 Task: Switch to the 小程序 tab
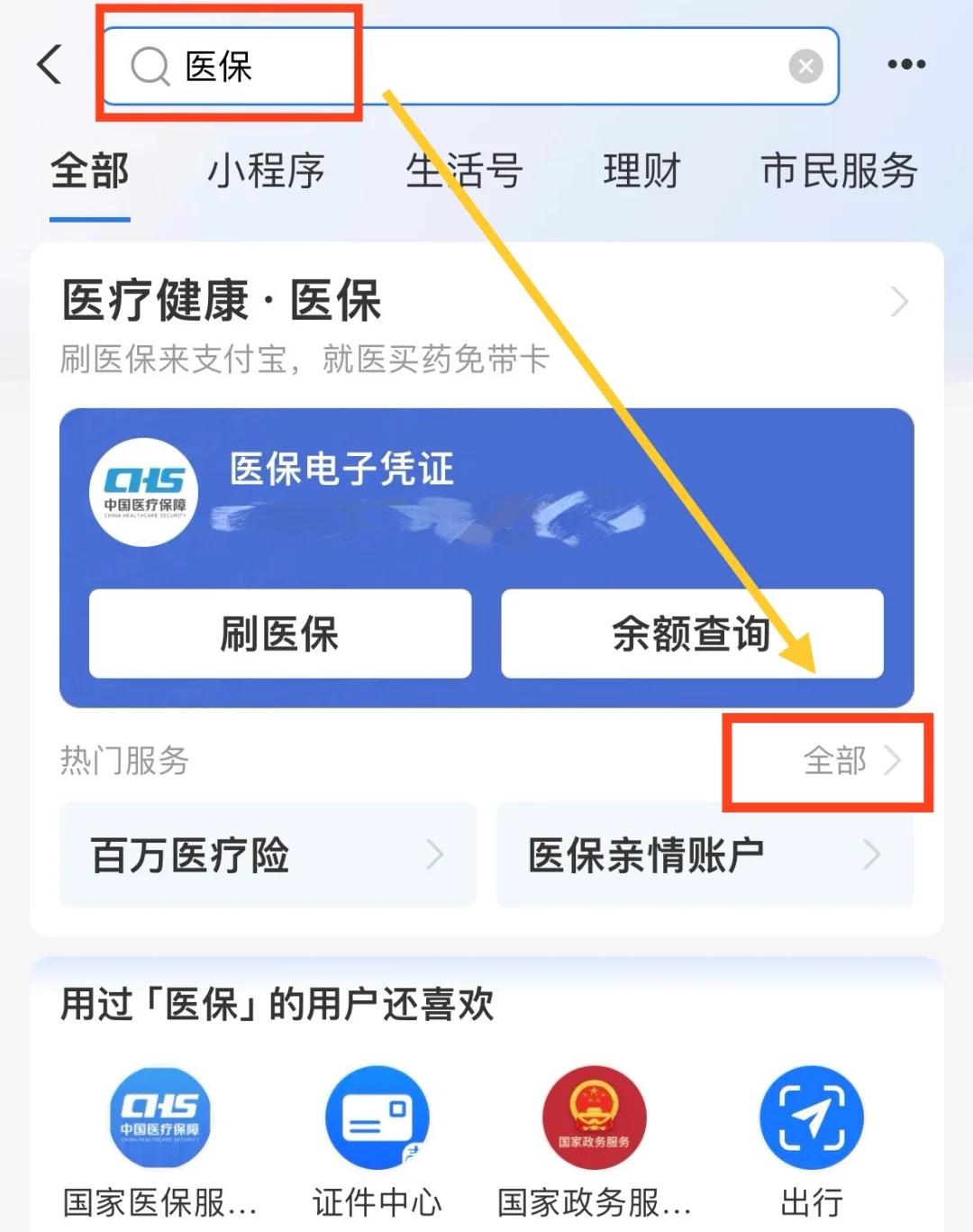coord(266,171)
